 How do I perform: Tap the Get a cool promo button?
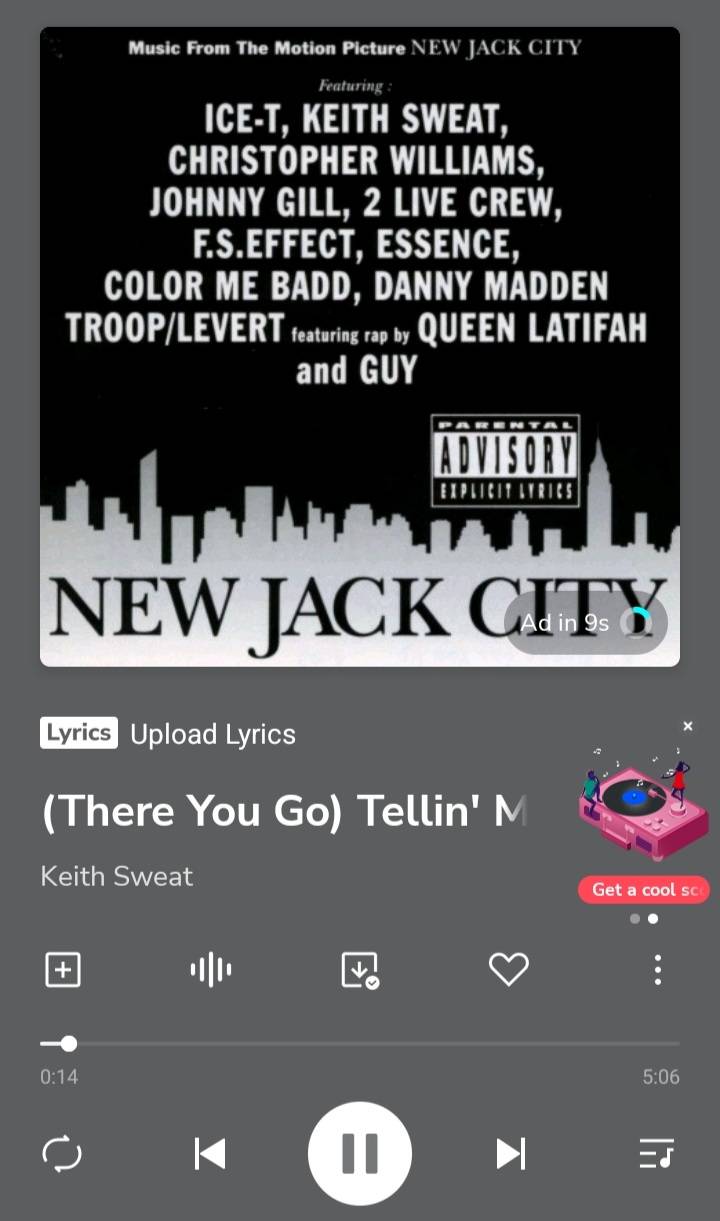644,889
